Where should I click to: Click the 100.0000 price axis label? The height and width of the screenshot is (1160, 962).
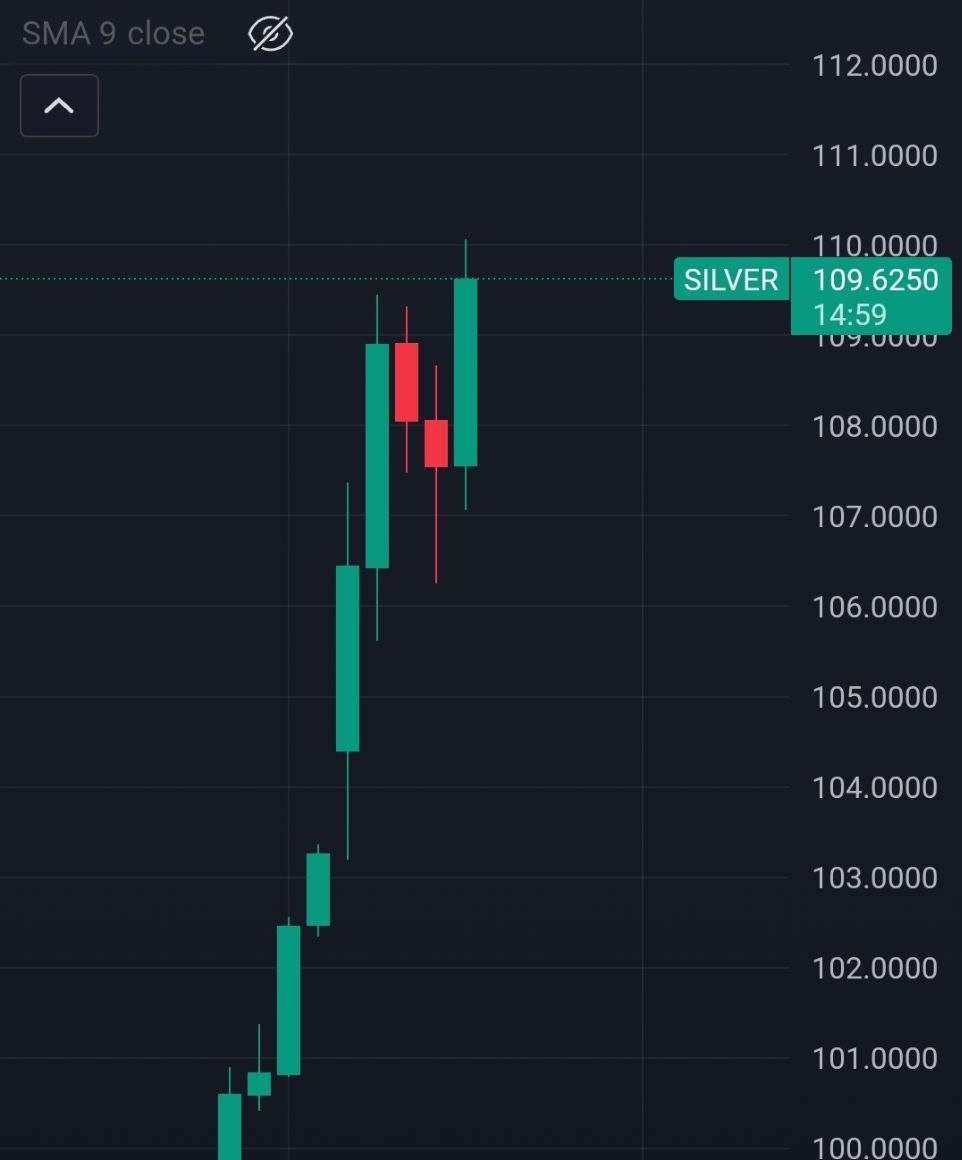click(872, 1147)
